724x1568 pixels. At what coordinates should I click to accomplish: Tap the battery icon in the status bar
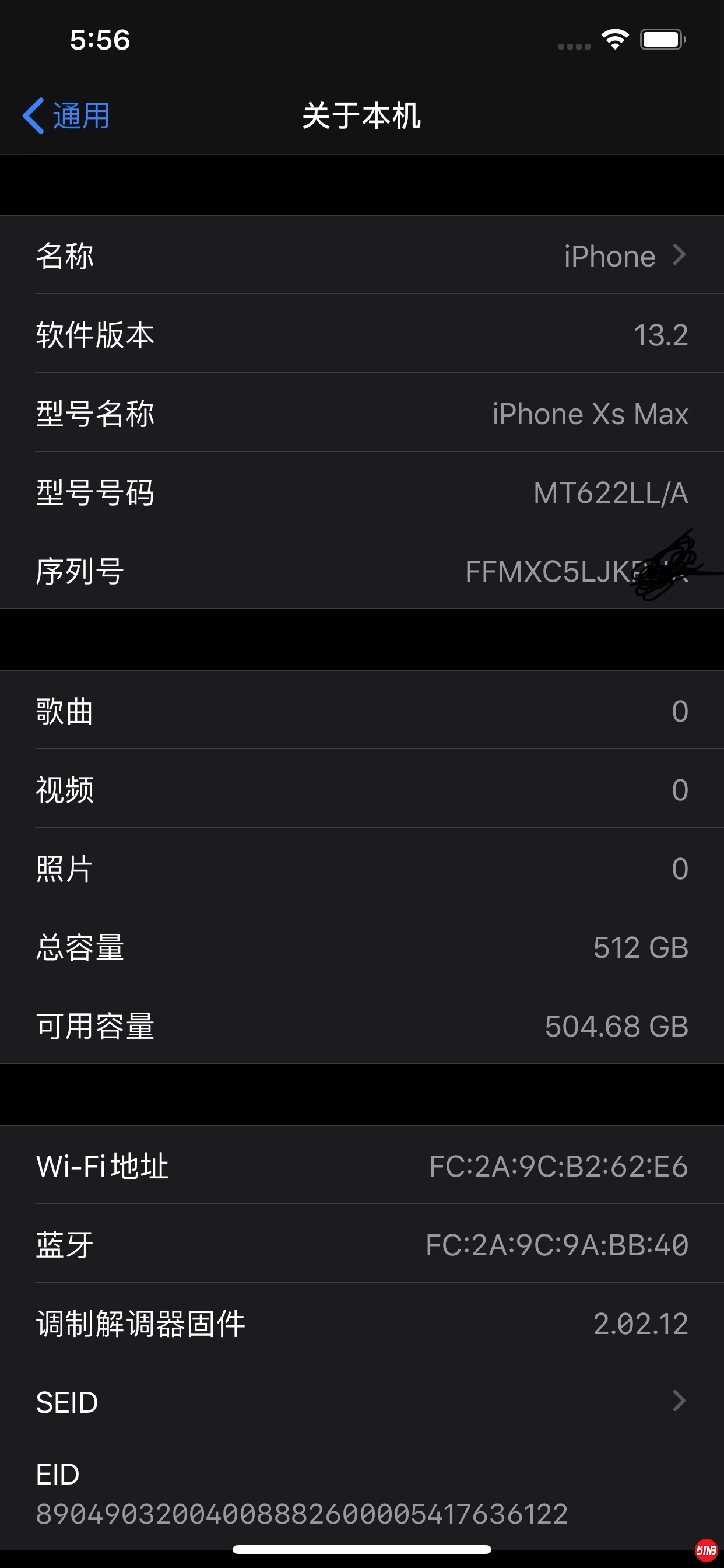[663, 38]
